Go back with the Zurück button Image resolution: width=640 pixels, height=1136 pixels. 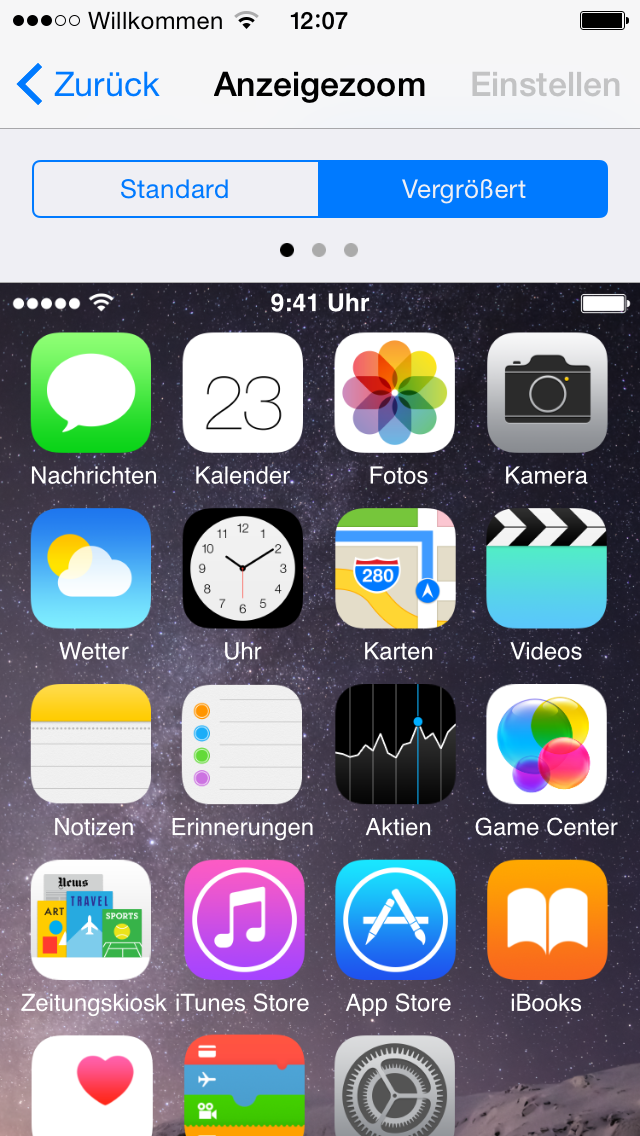tap(88, 85)
